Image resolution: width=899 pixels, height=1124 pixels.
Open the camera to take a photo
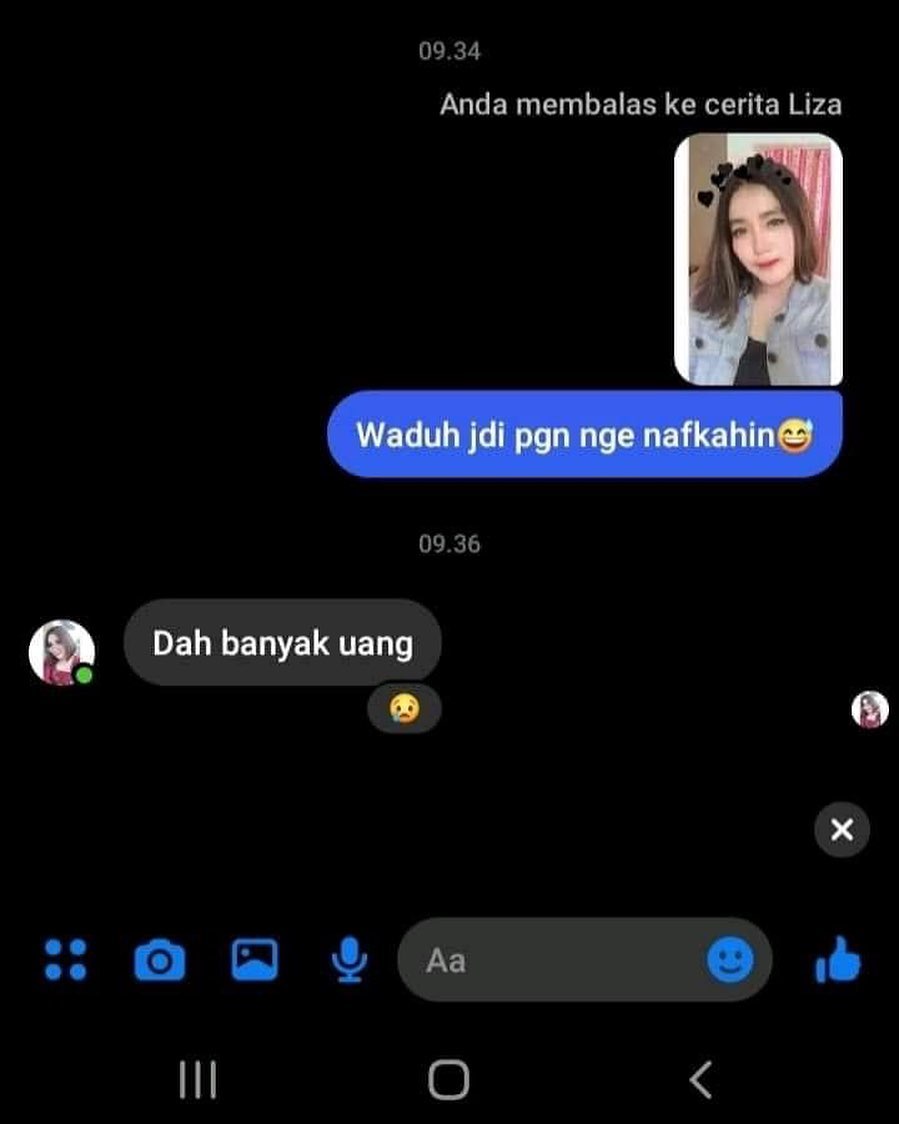[160, 959]
